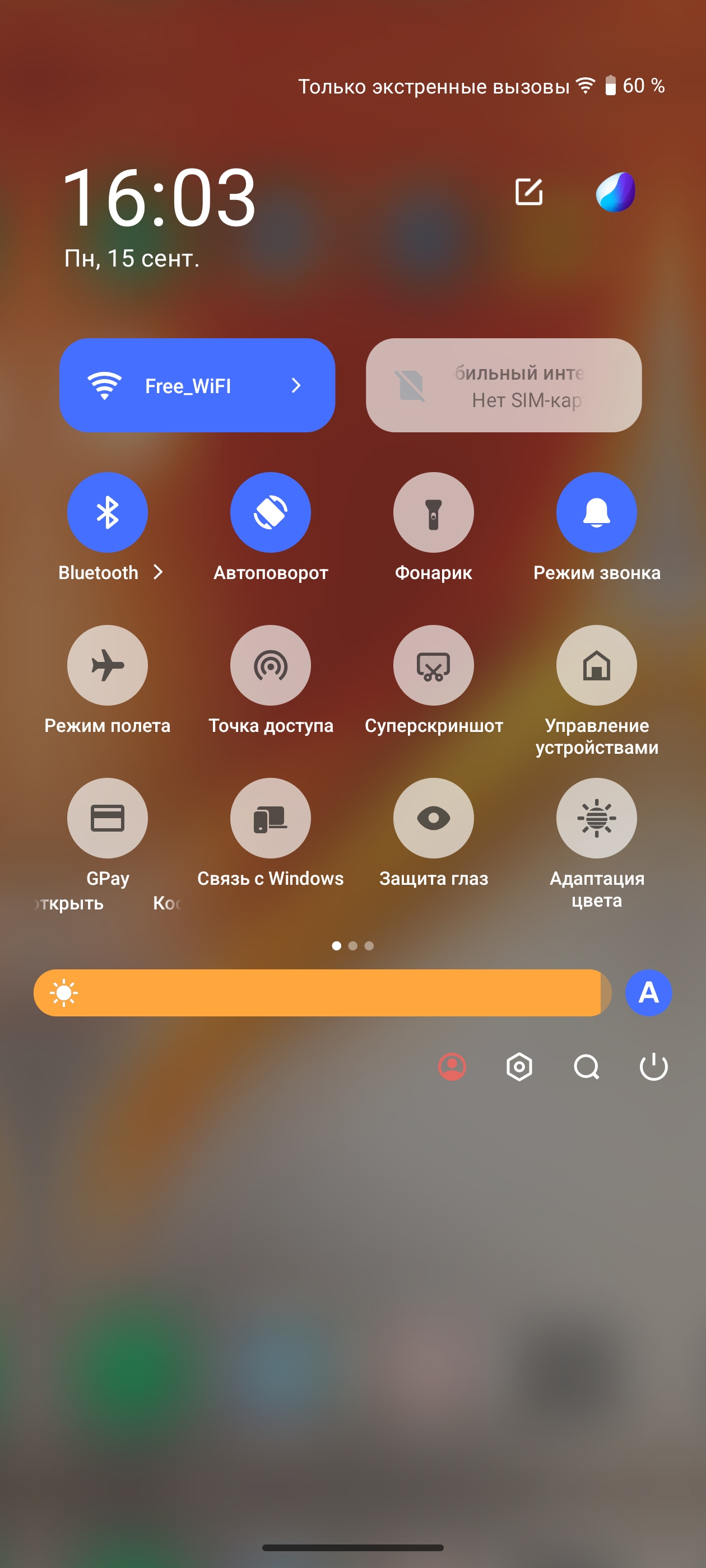The image size is (706, 1568).
Task: Toggle Адаптация цвета
Action: coord(596,818)
